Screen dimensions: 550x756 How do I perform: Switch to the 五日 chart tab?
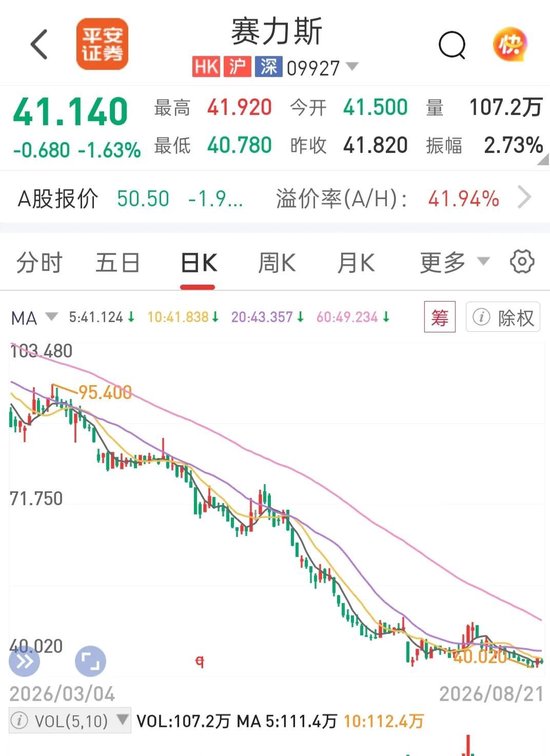click(x=118, y=263)
